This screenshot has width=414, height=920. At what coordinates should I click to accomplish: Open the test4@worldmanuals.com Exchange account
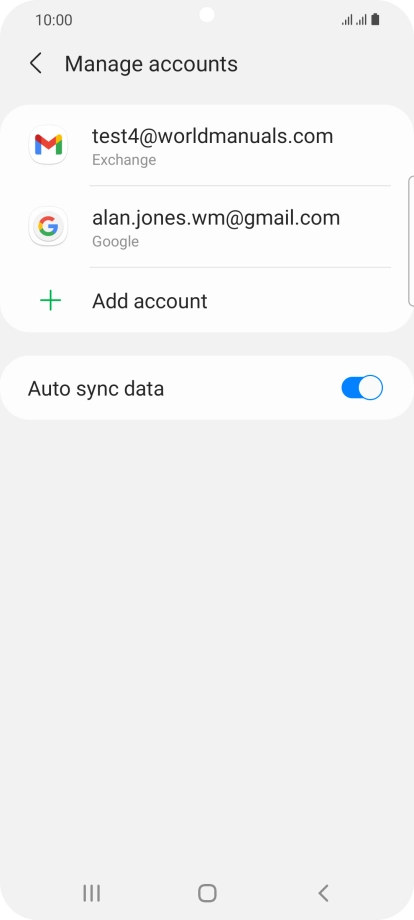[207, 145]
